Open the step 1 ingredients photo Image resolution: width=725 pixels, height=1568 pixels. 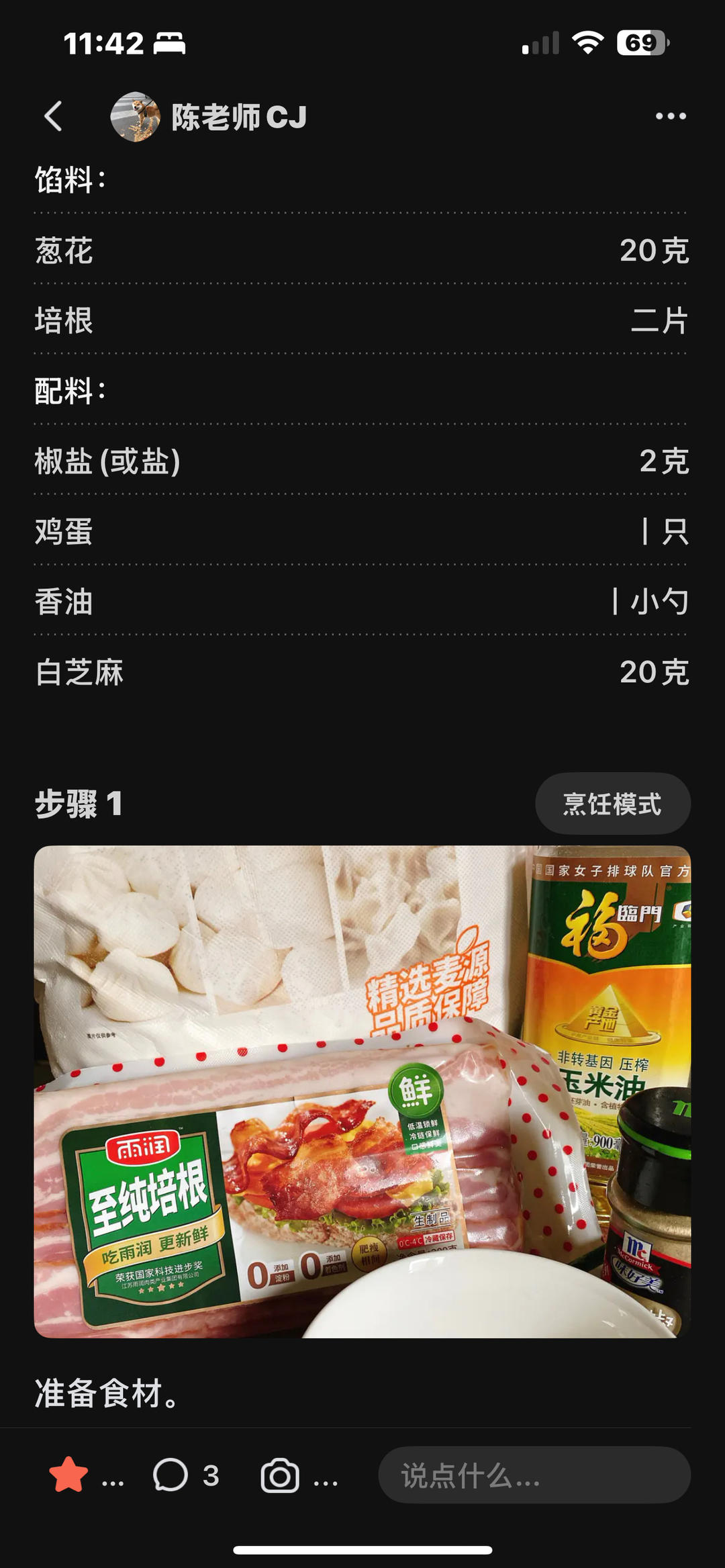point(362,1091)
